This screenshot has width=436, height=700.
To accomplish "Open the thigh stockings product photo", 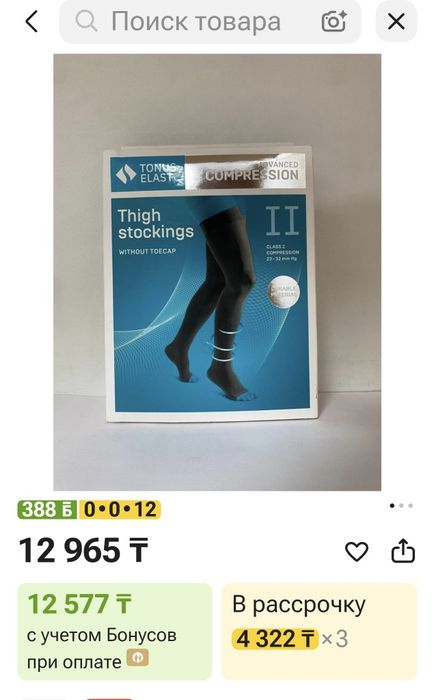I will (x=217, y=272).
